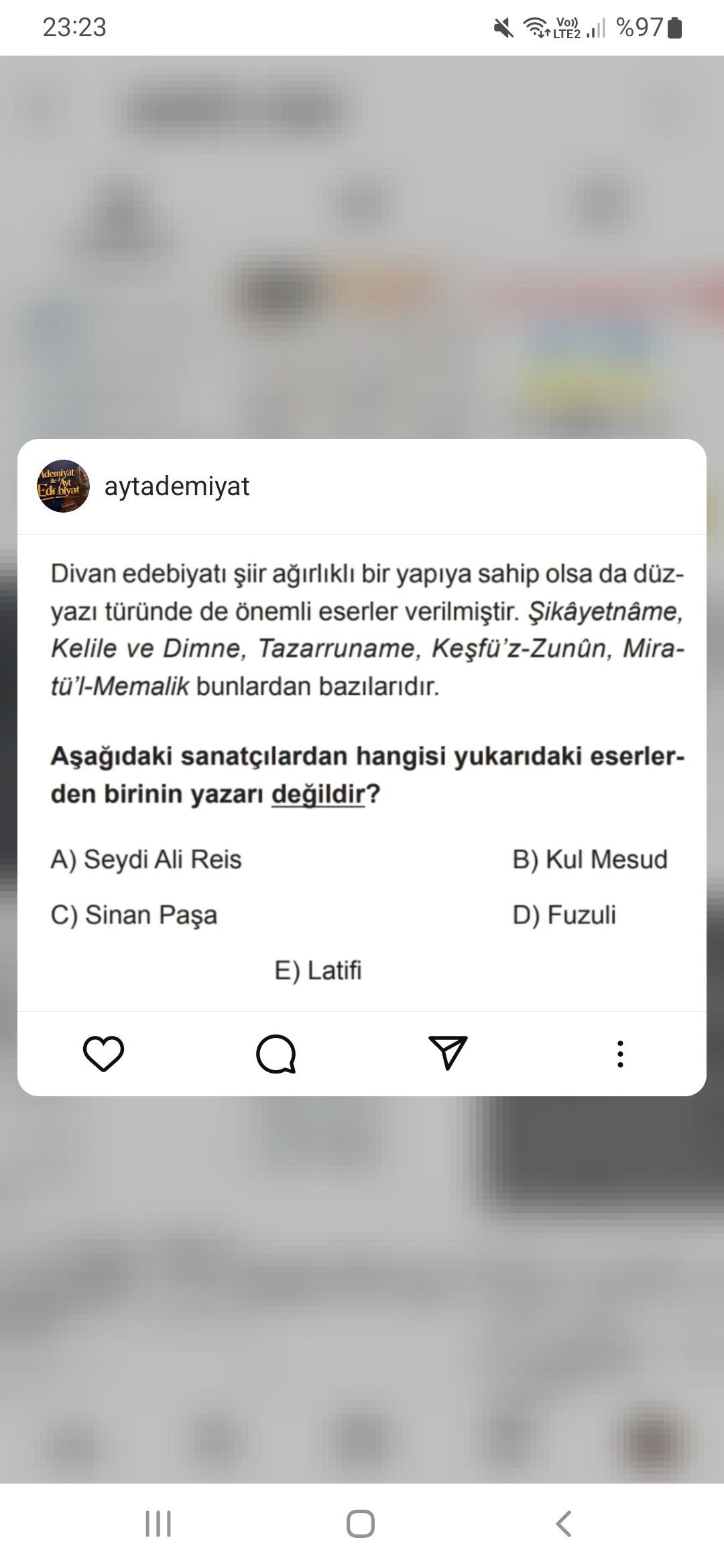Return to the home screen
This screenshot has height=1568, width=724.
pyautogui.click(x=361, y=1524)
